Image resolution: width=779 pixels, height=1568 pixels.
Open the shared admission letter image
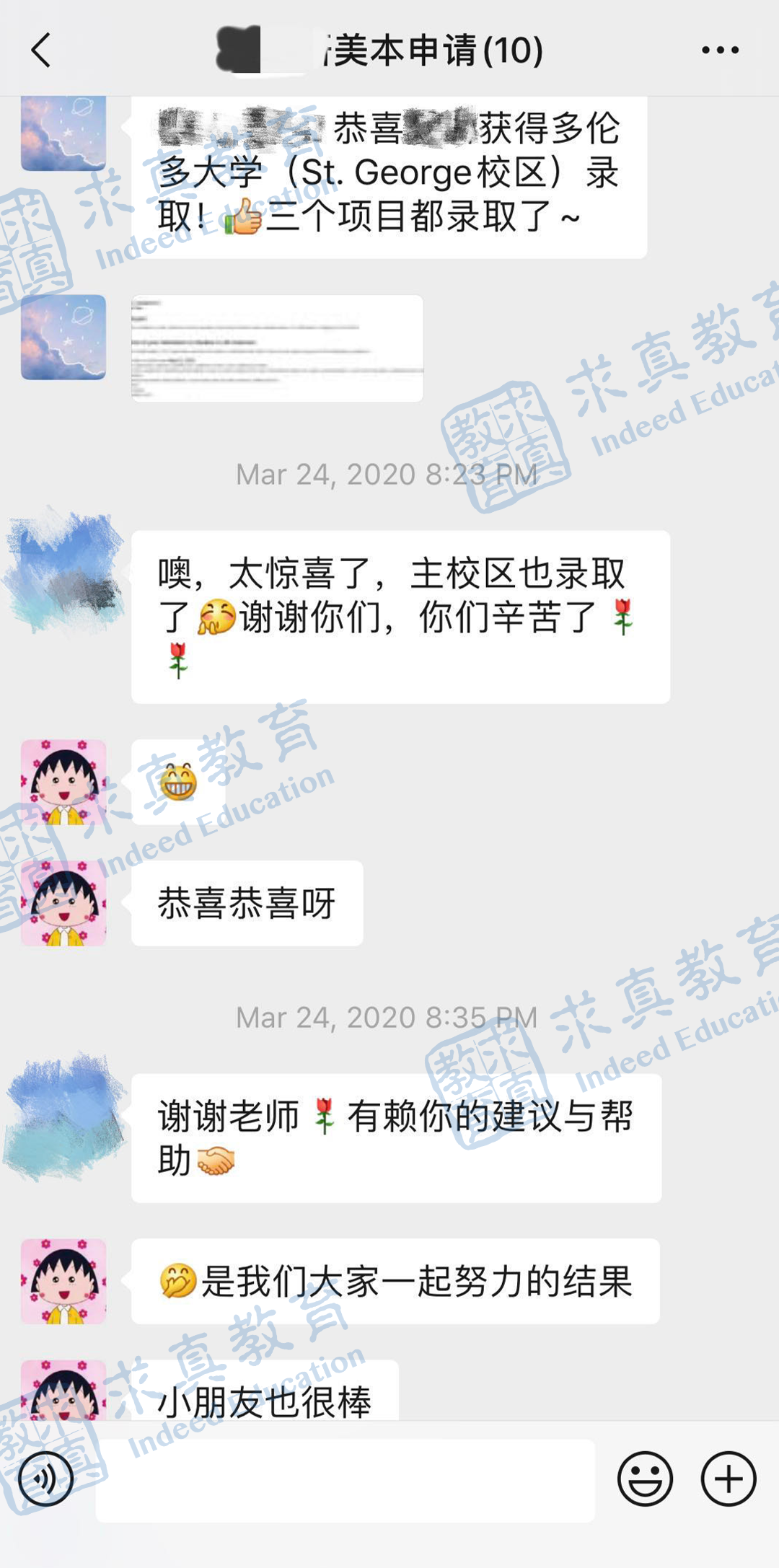[277, 348]
